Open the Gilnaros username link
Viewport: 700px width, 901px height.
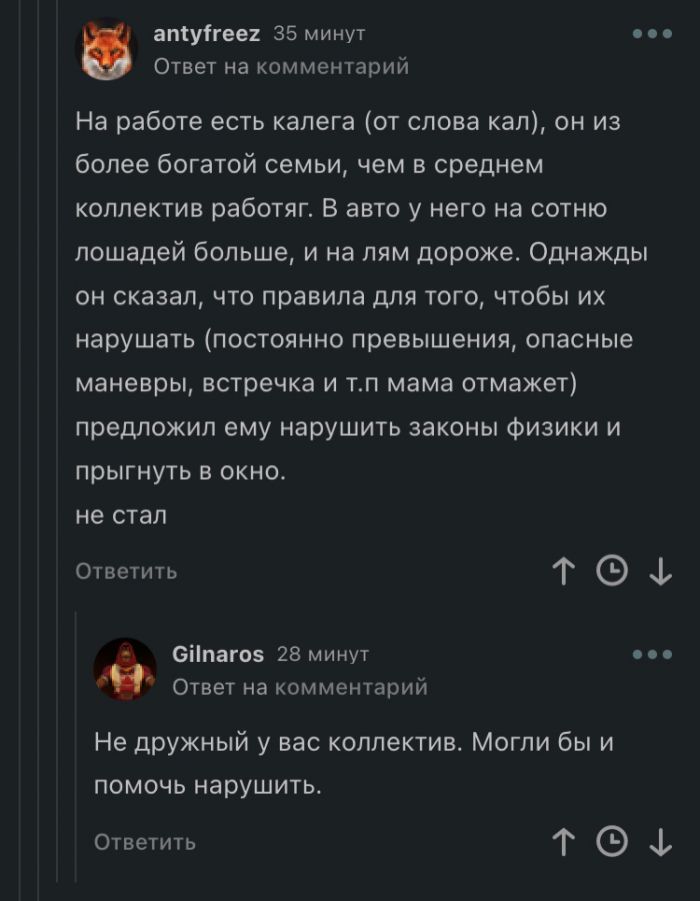218,654
